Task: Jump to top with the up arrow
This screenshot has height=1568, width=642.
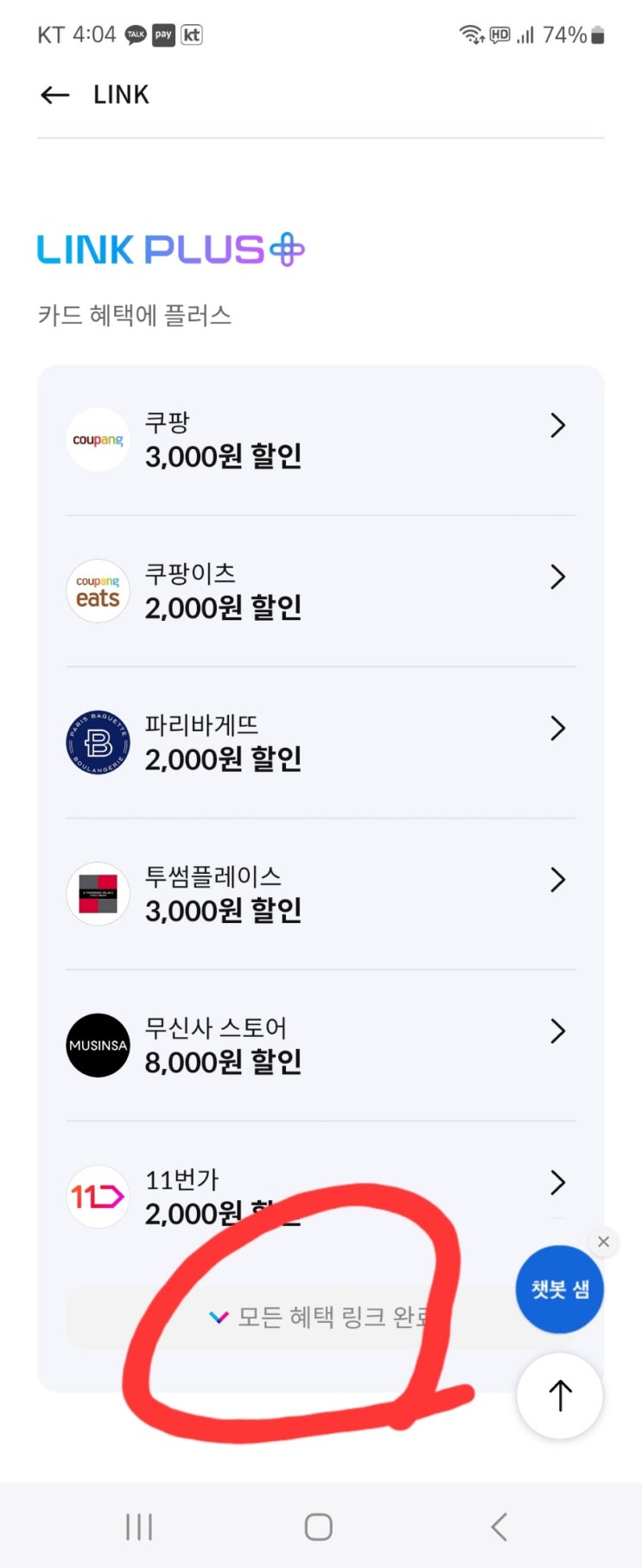Action: (x=560, y=1395)
